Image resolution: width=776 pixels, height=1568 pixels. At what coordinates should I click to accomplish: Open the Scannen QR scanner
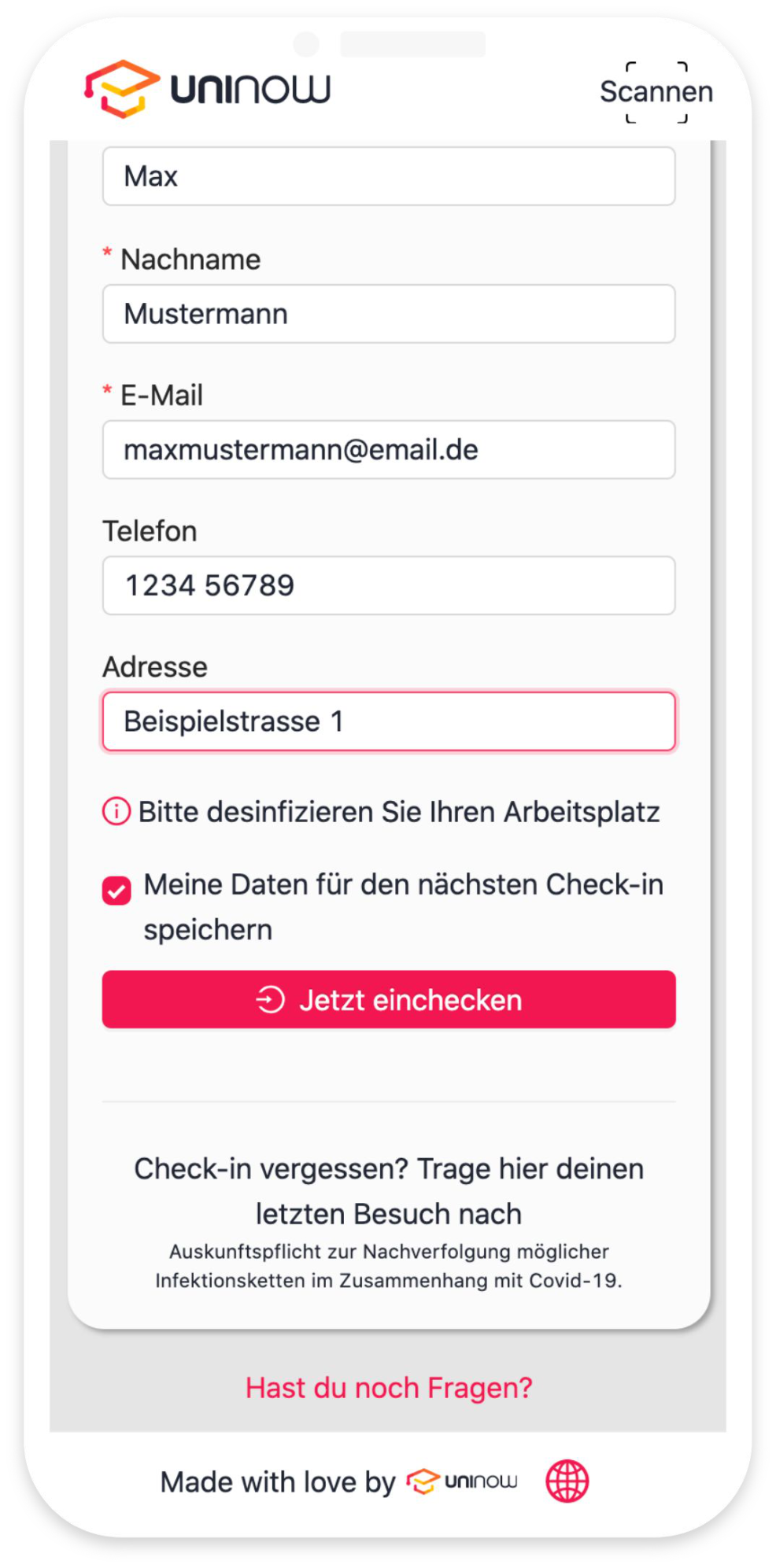point(656,92)
